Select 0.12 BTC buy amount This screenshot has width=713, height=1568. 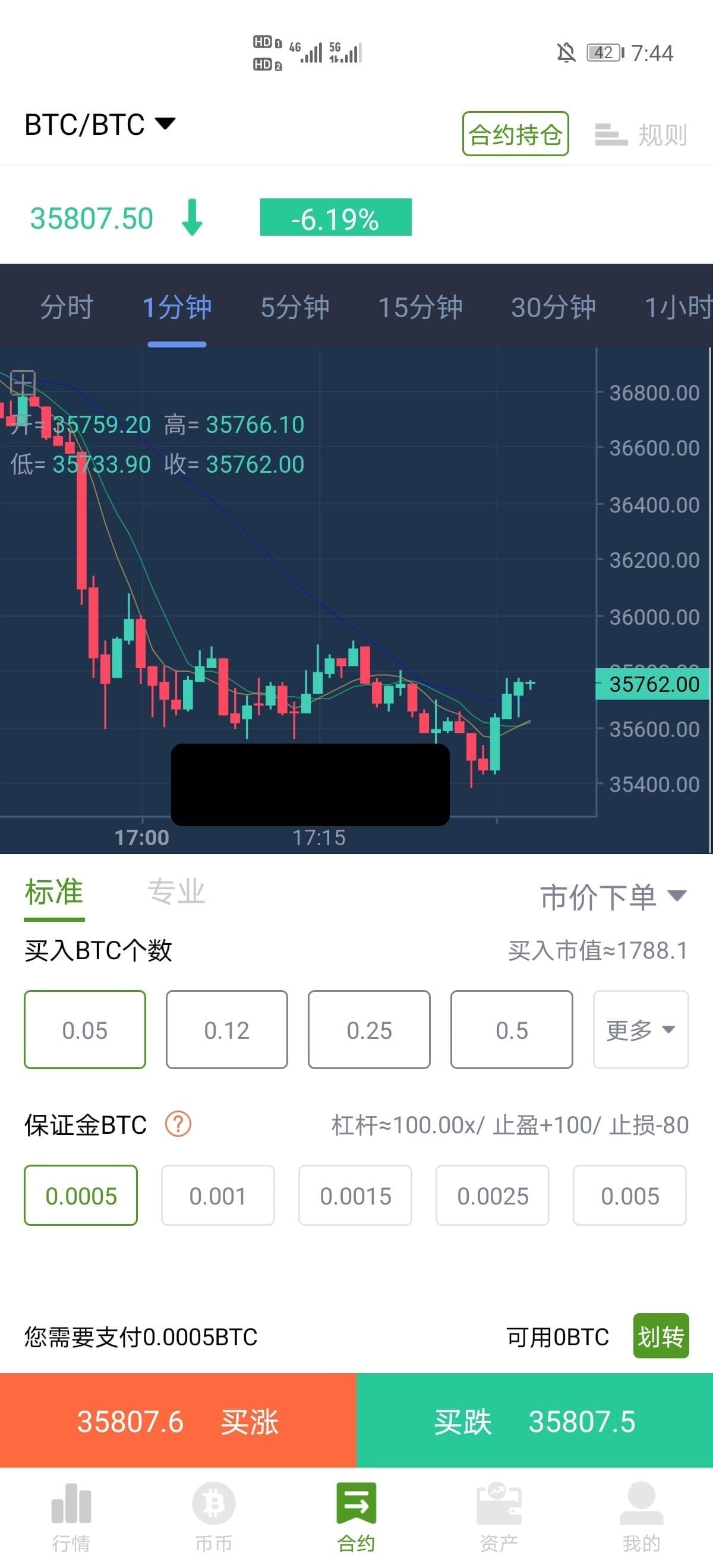pyautogui.click(x=226, y=1030)
